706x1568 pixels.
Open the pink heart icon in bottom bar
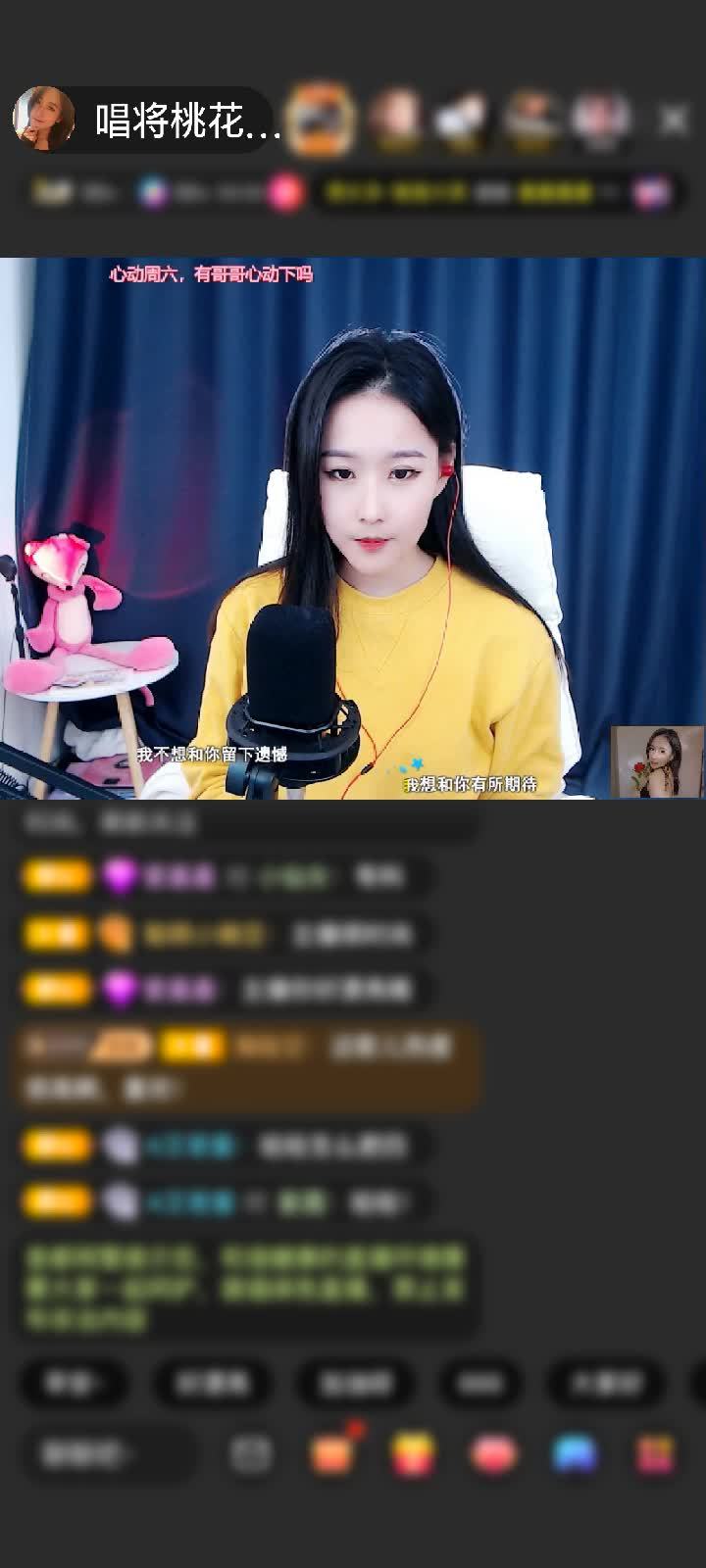click(493, 1454)
